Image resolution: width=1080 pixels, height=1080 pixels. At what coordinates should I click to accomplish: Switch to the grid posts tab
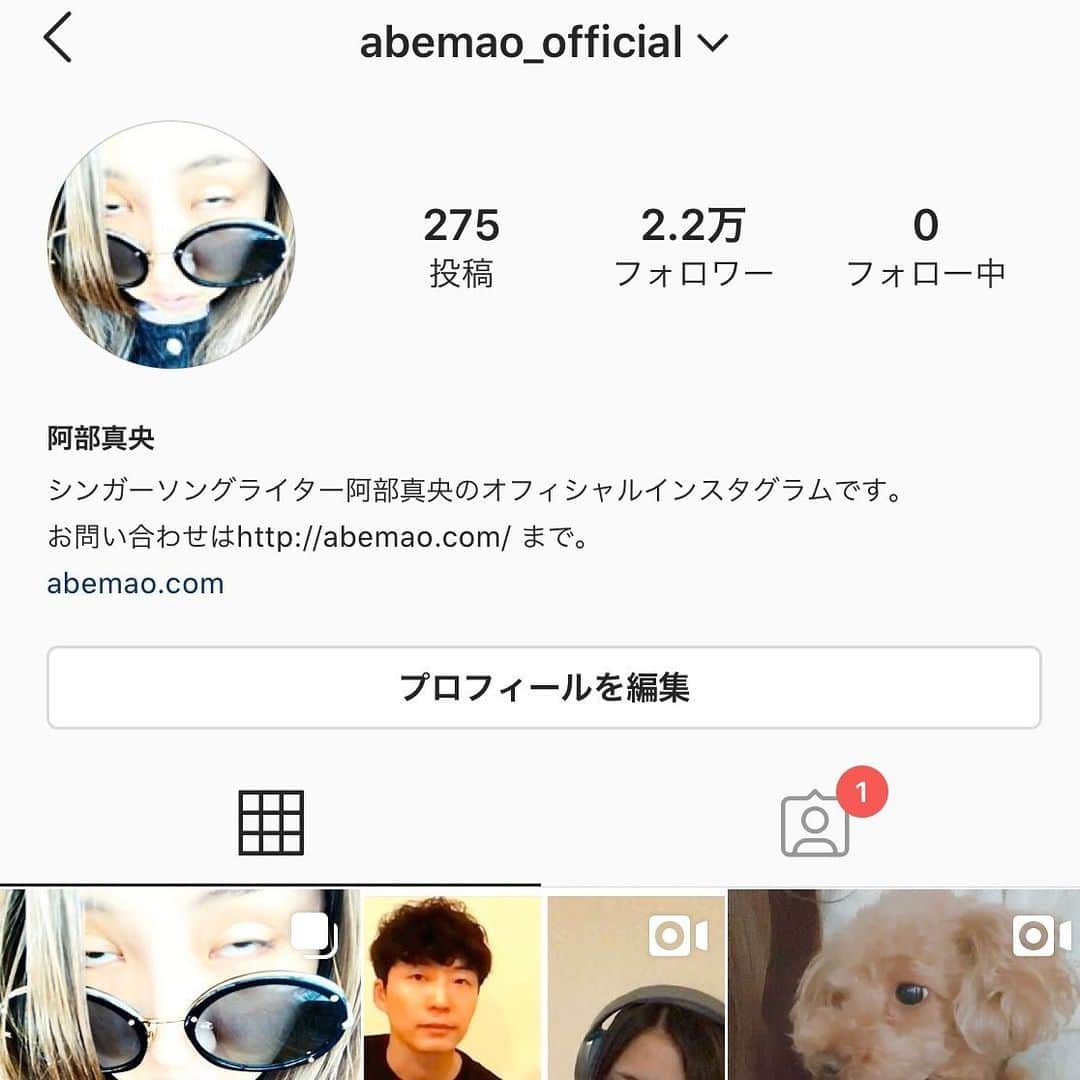click(270, 823)
